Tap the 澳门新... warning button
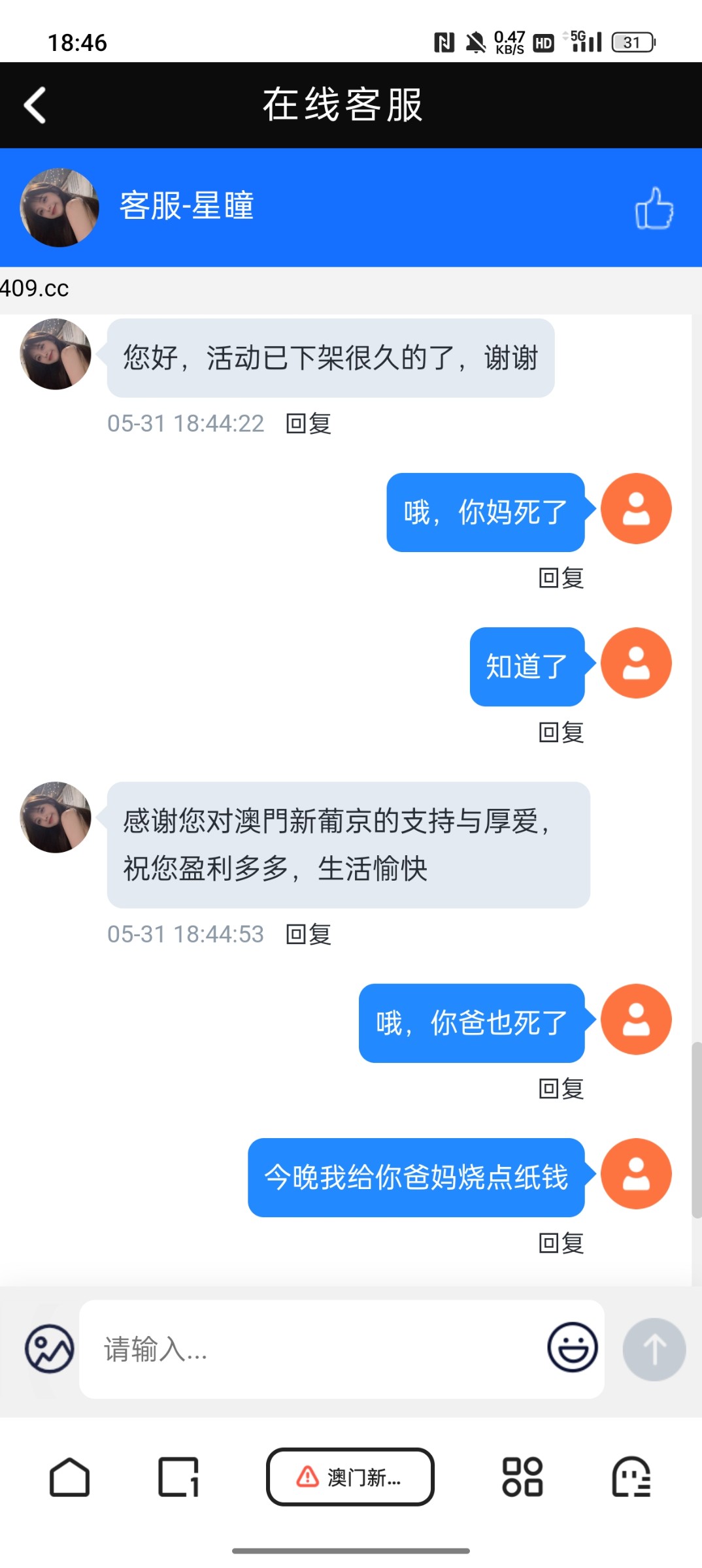 pos(350,1479)
